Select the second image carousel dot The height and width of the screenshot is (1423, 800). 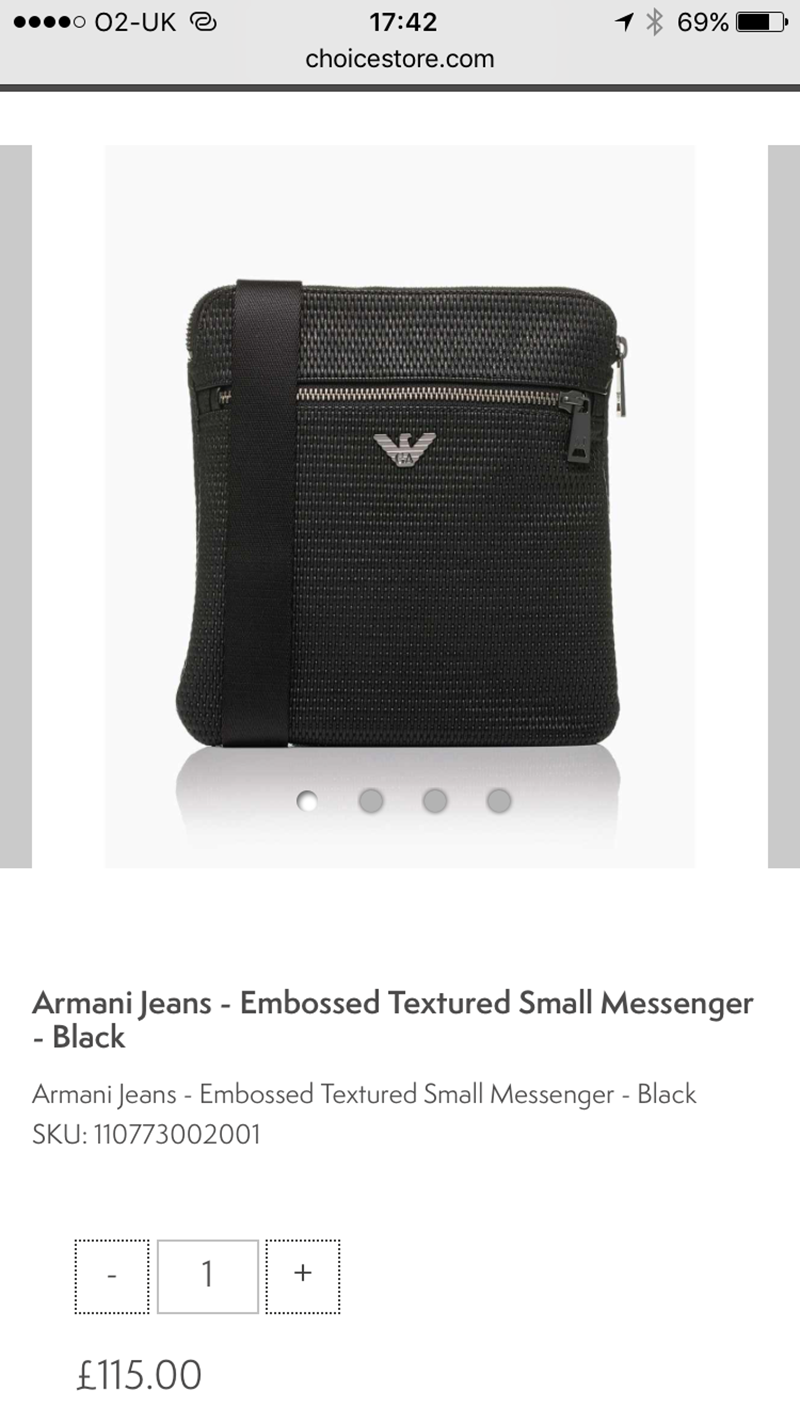coord(371,801)
